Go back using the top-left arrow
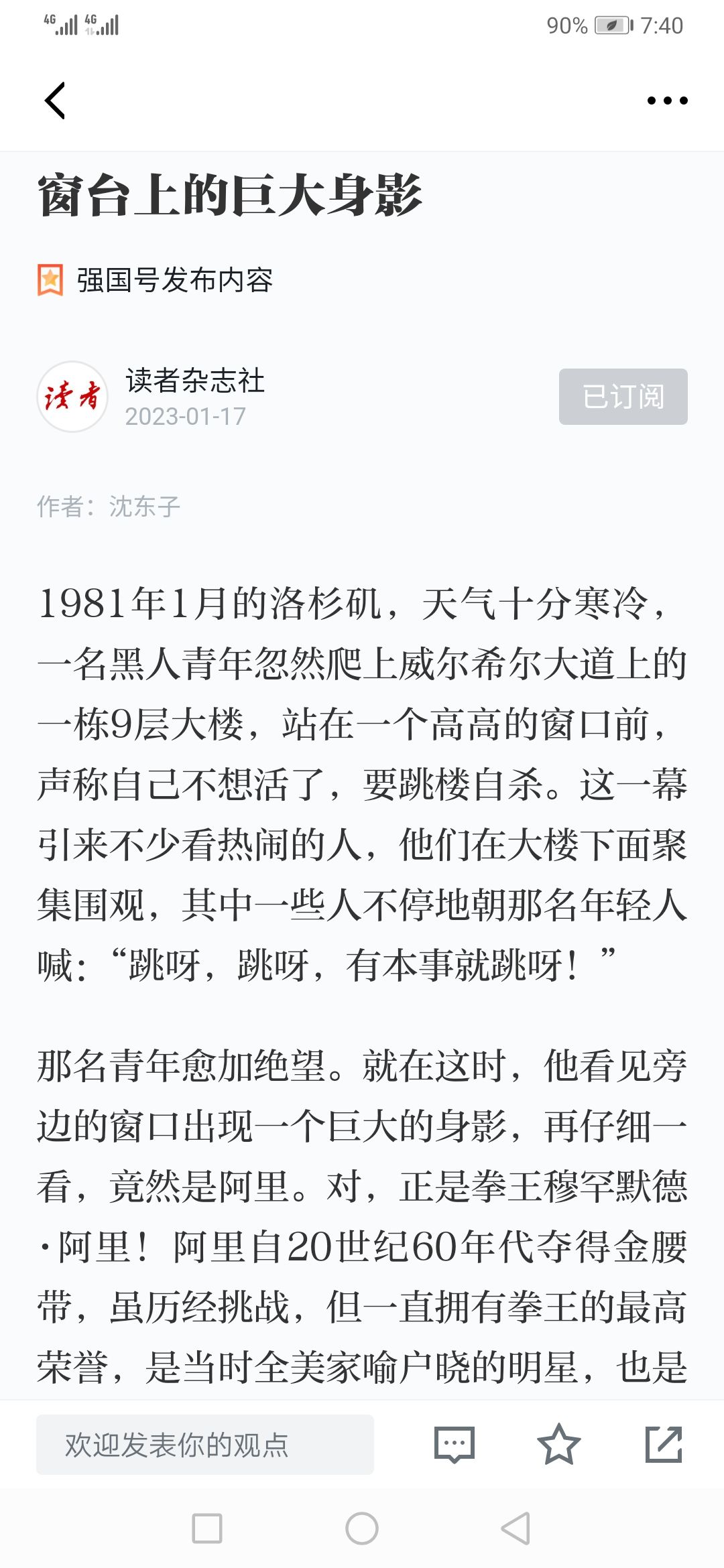Viewport: 724px width, 1568px height. click(x=55, y=101)
